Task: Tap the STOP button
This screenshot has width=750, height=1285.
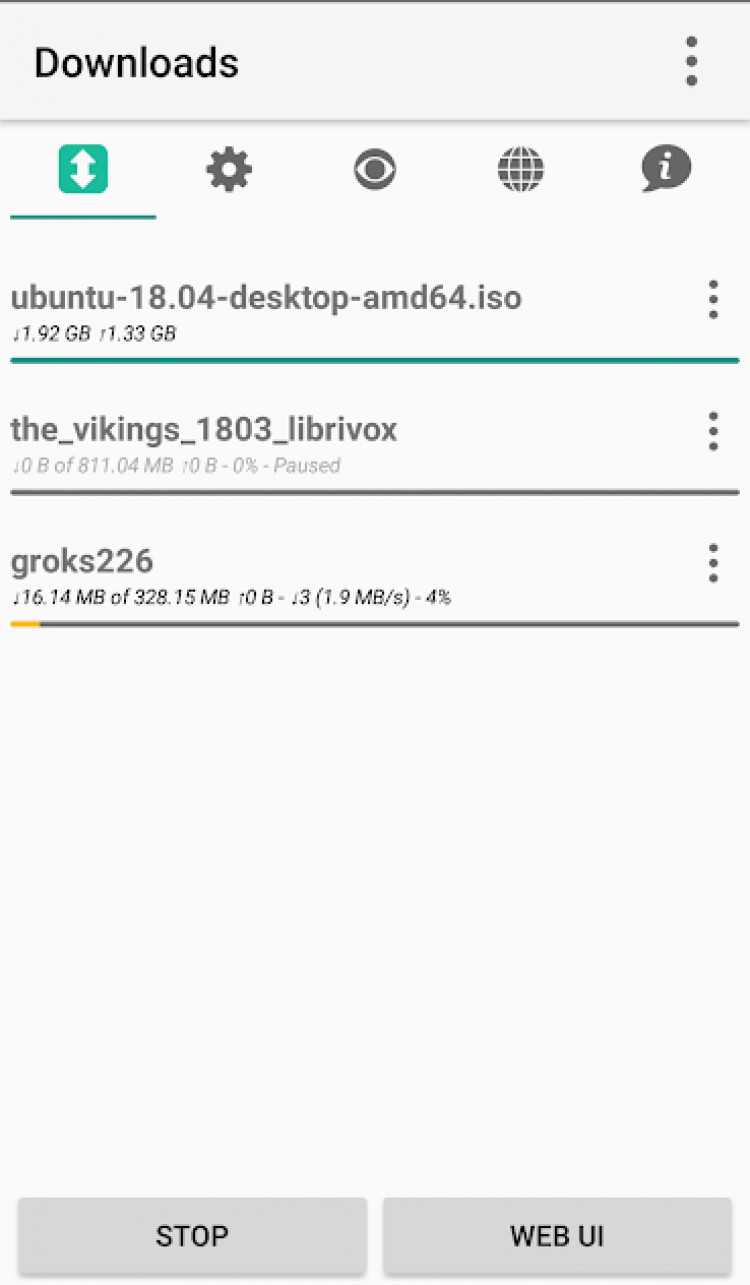Action: (192, 1236)
